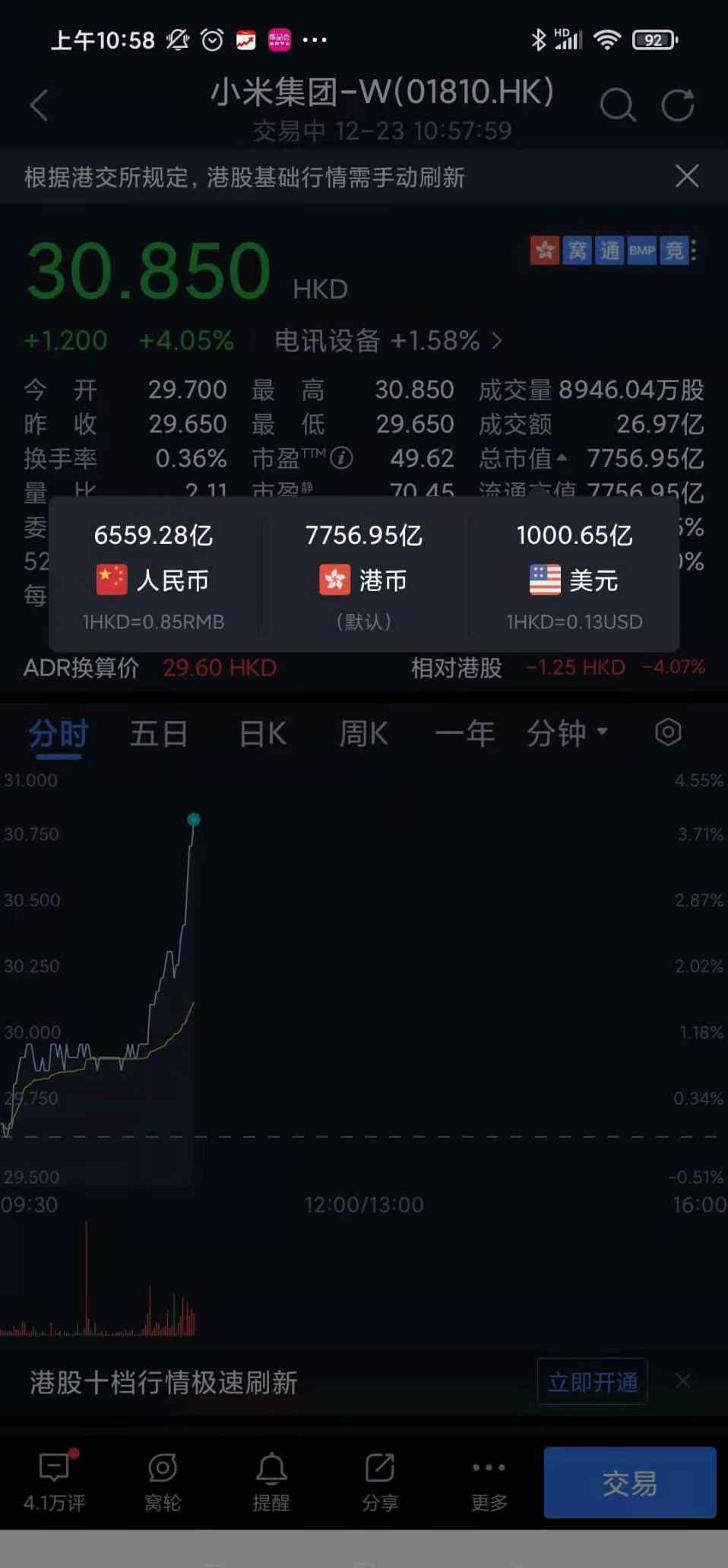Close the 港股十档行情 promotion banner
This screenshot has width=728, height=1568.
pyautogui.click(x=683, y=1380)
